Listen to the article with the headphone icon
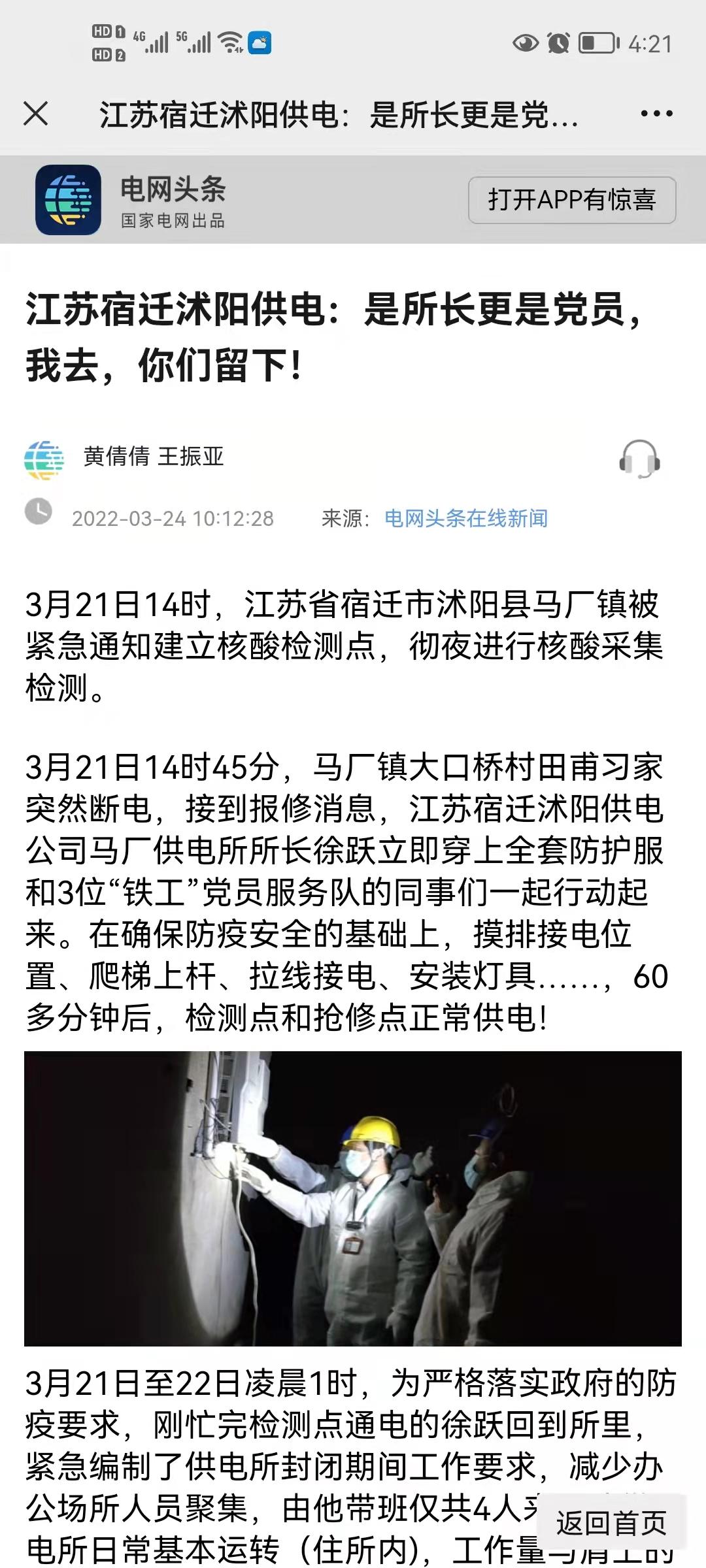This screenshot has height=1568, width=706. [639, 459]
